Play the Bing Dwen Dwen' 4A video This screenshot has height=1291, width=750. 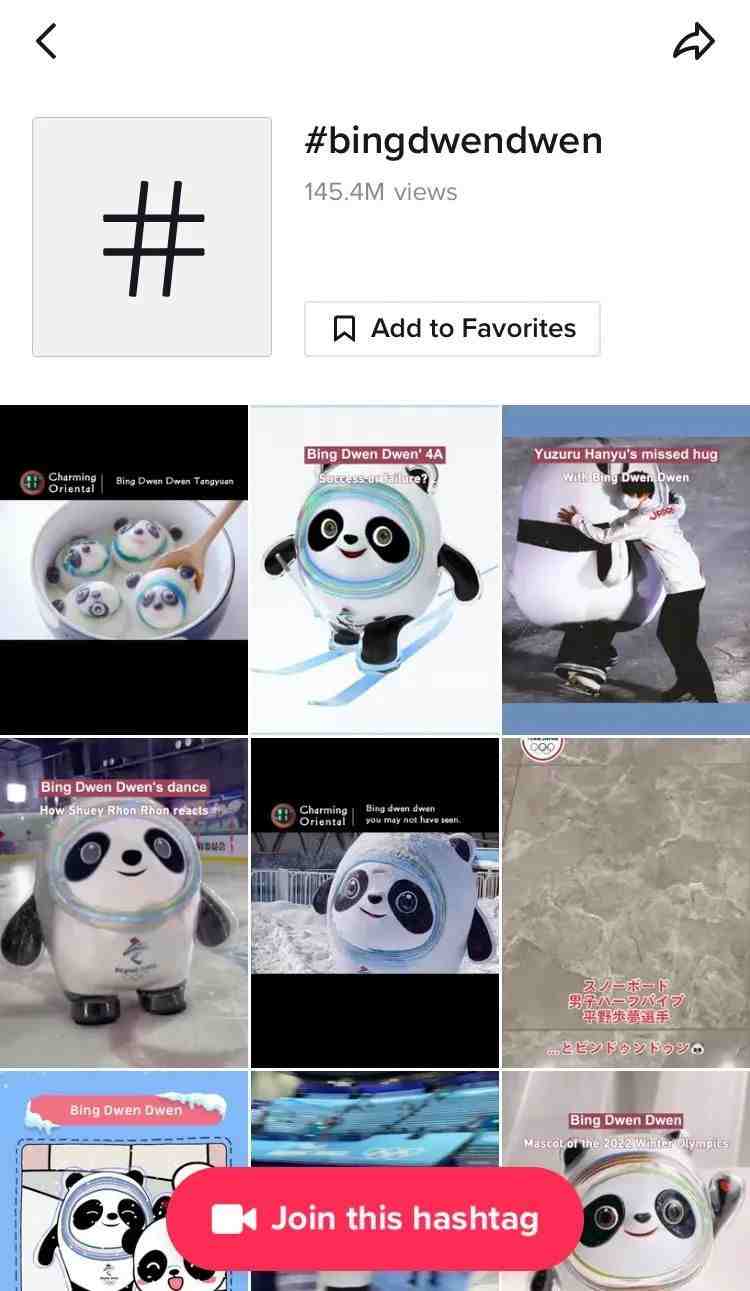[x=375, y=569]
